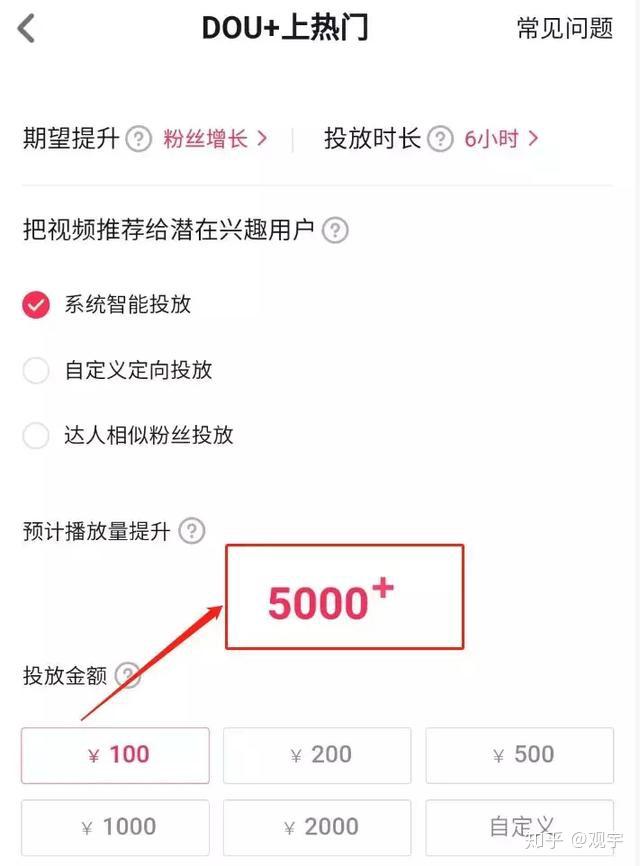Go back from the DOU+上热门 page
Image resolution: width=640 pixels, height=866 pixels.
coord(27,28)
